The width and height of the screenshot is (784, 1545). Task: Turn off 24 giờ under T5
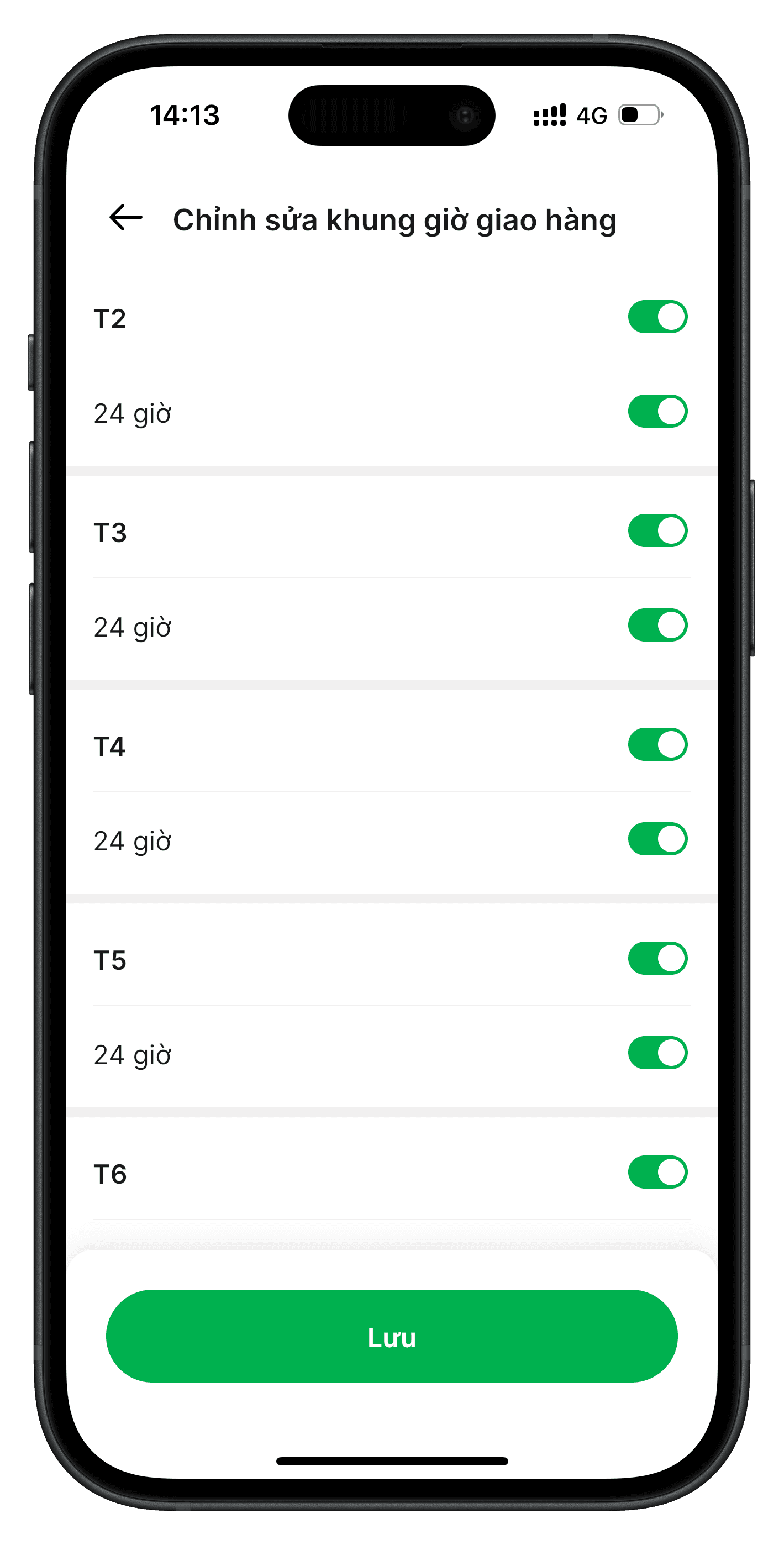(x=657, y=1053)
